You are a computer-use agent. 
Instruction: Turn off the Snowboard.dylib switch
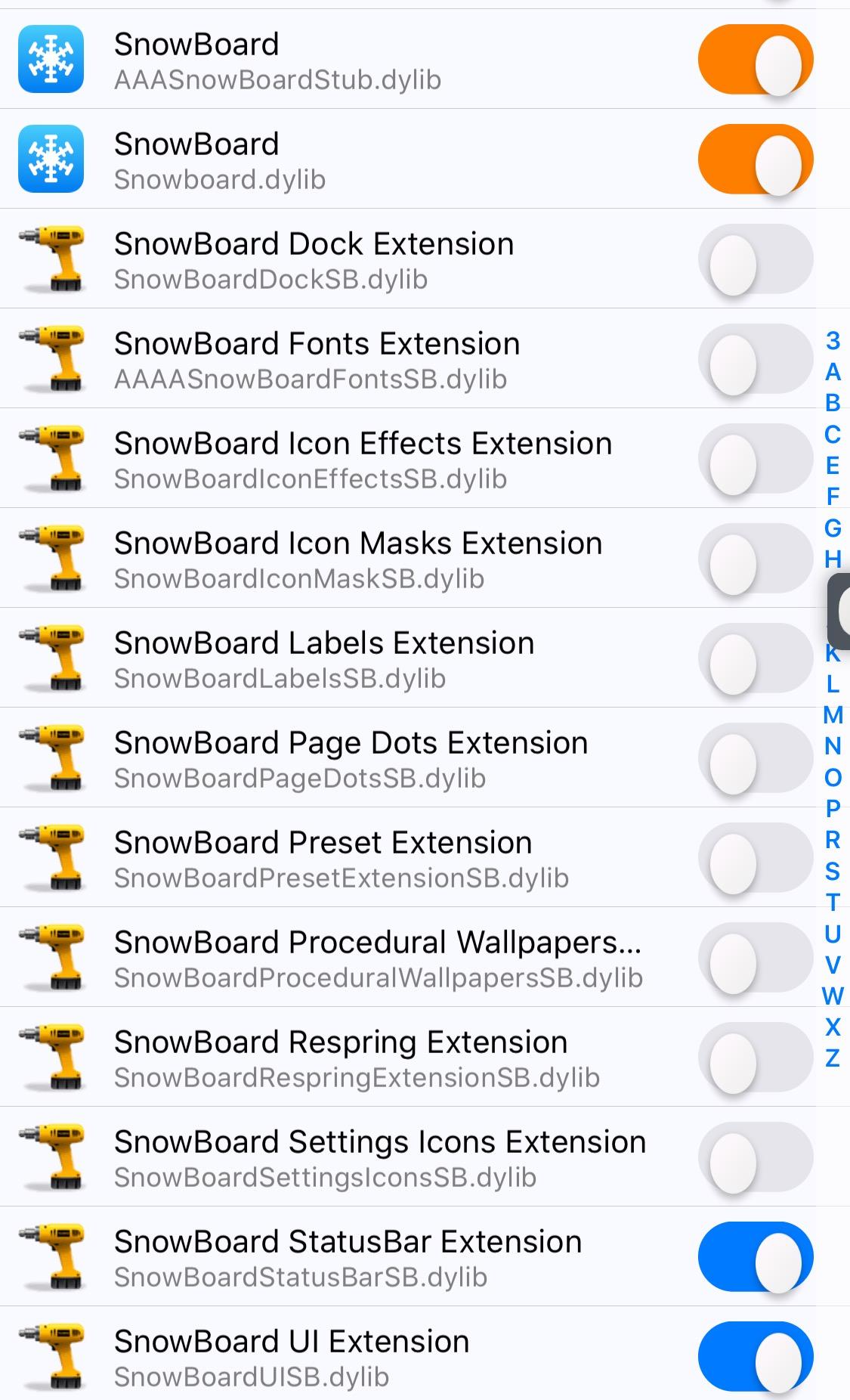755,160
